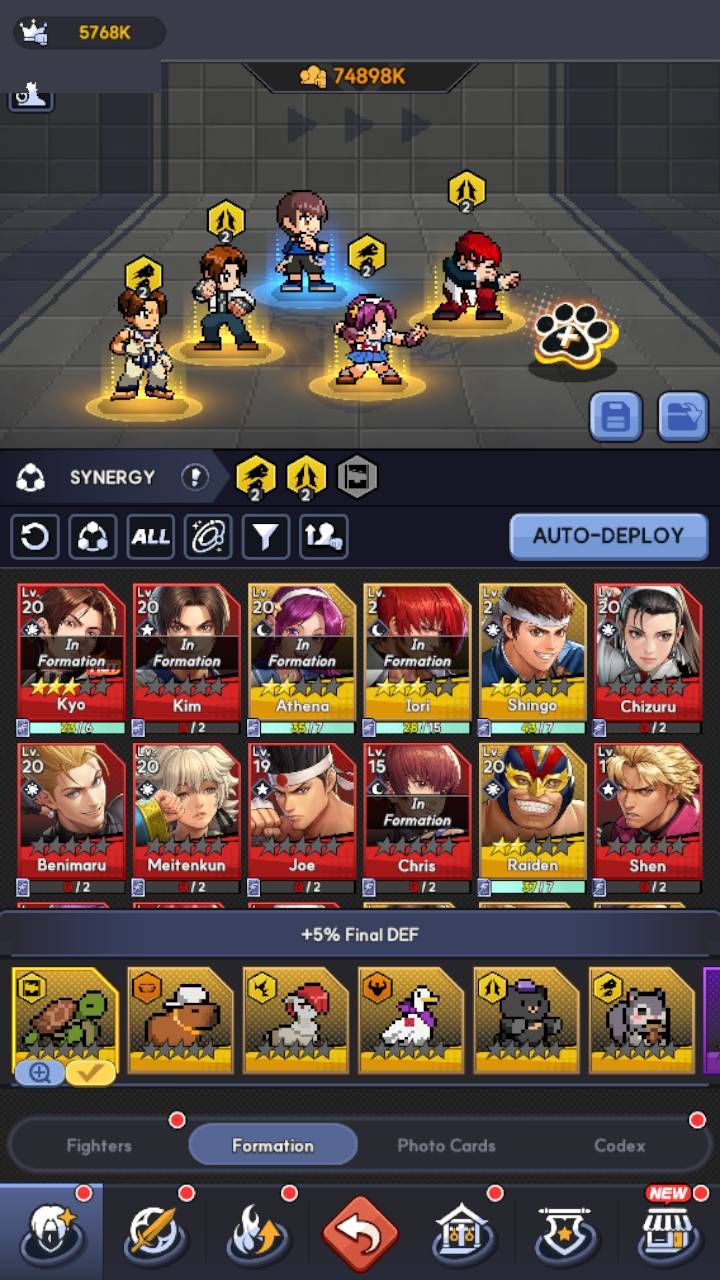Reset the formation with the refresh icon
Image resolution: width=720 pixels, height=1280 pixels.
[34, 537]
